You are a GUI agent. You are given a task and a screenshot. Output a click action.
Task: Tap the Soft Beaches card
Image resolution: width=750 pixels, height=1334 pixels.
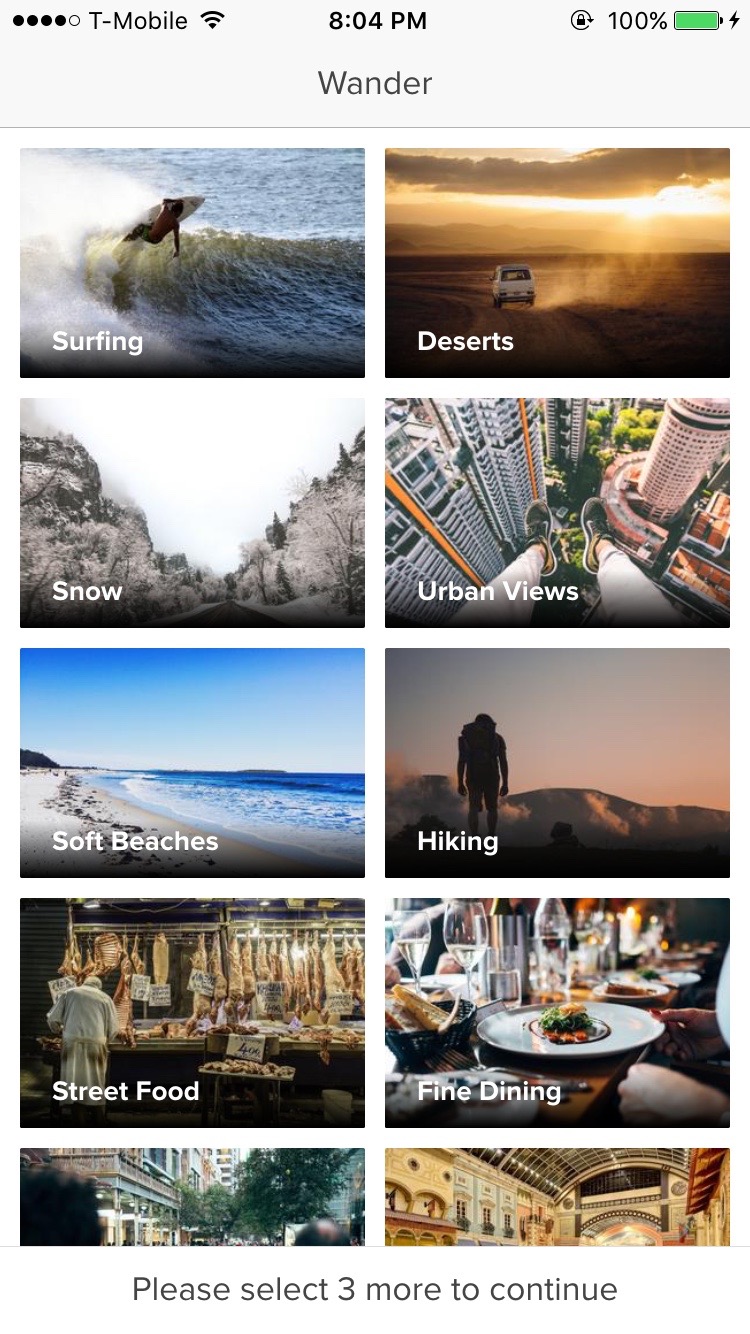[x=192, y=763]
